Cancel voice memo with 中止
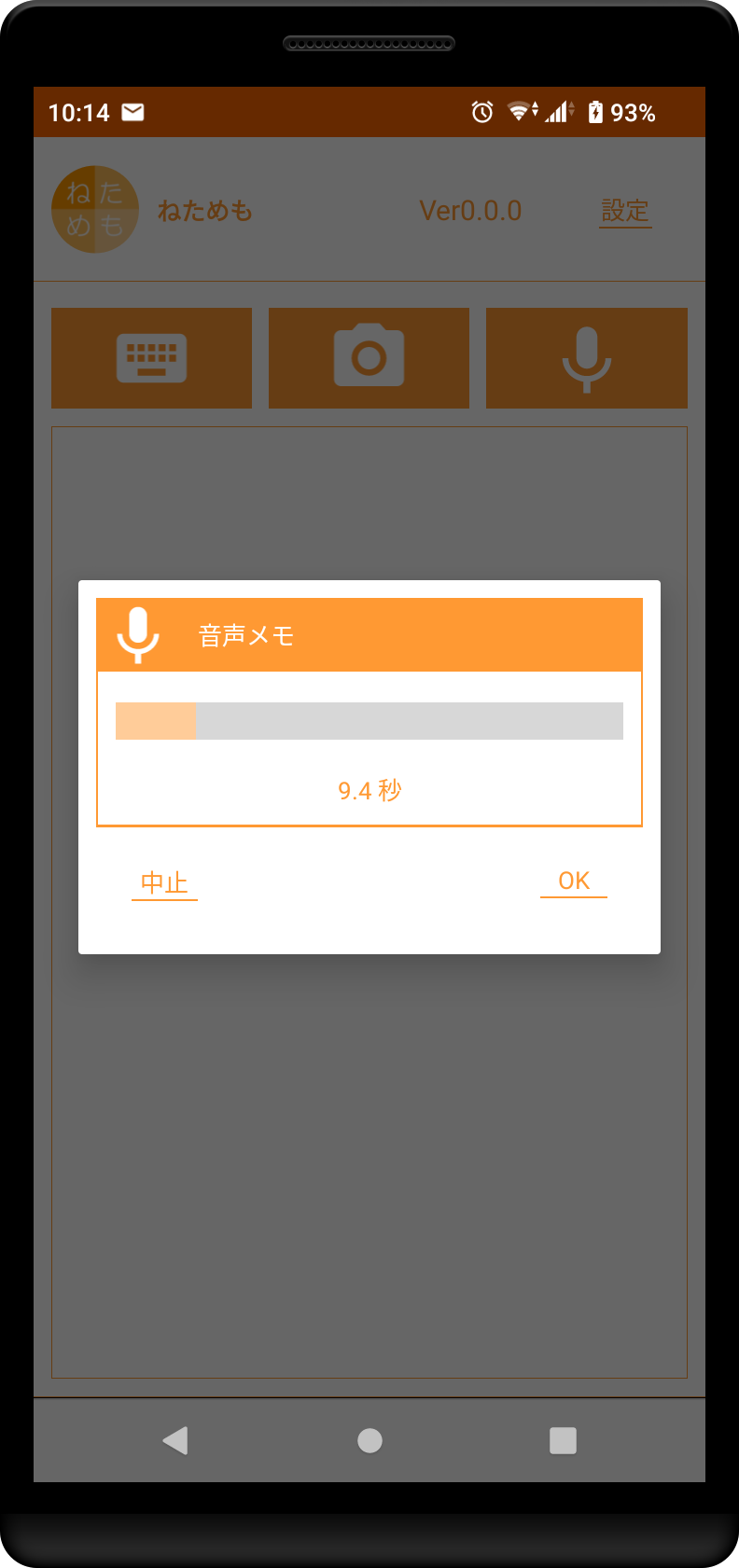 point(164,882)
